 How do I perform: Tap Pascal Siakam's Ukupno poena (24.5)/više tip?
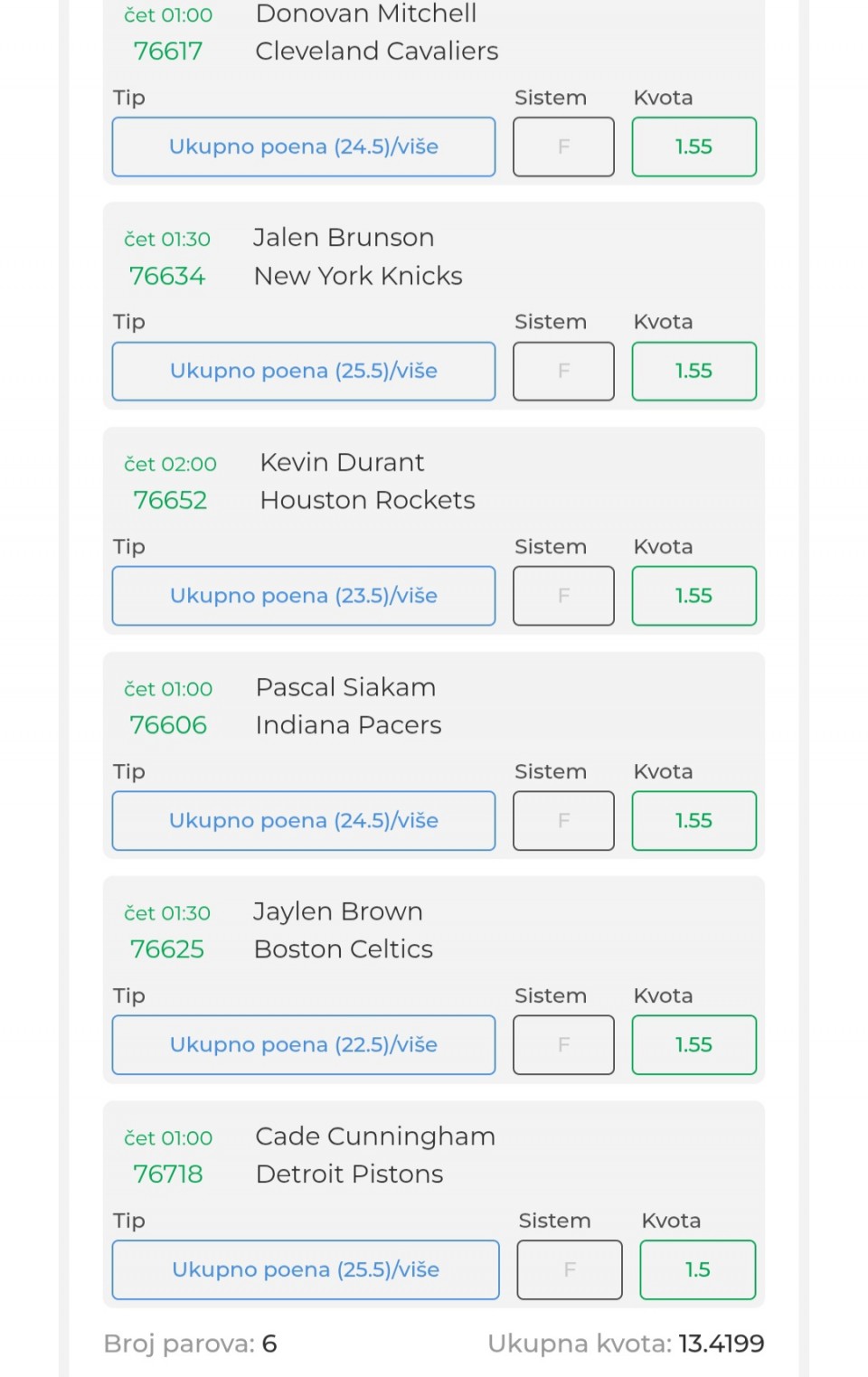[303, 820]
